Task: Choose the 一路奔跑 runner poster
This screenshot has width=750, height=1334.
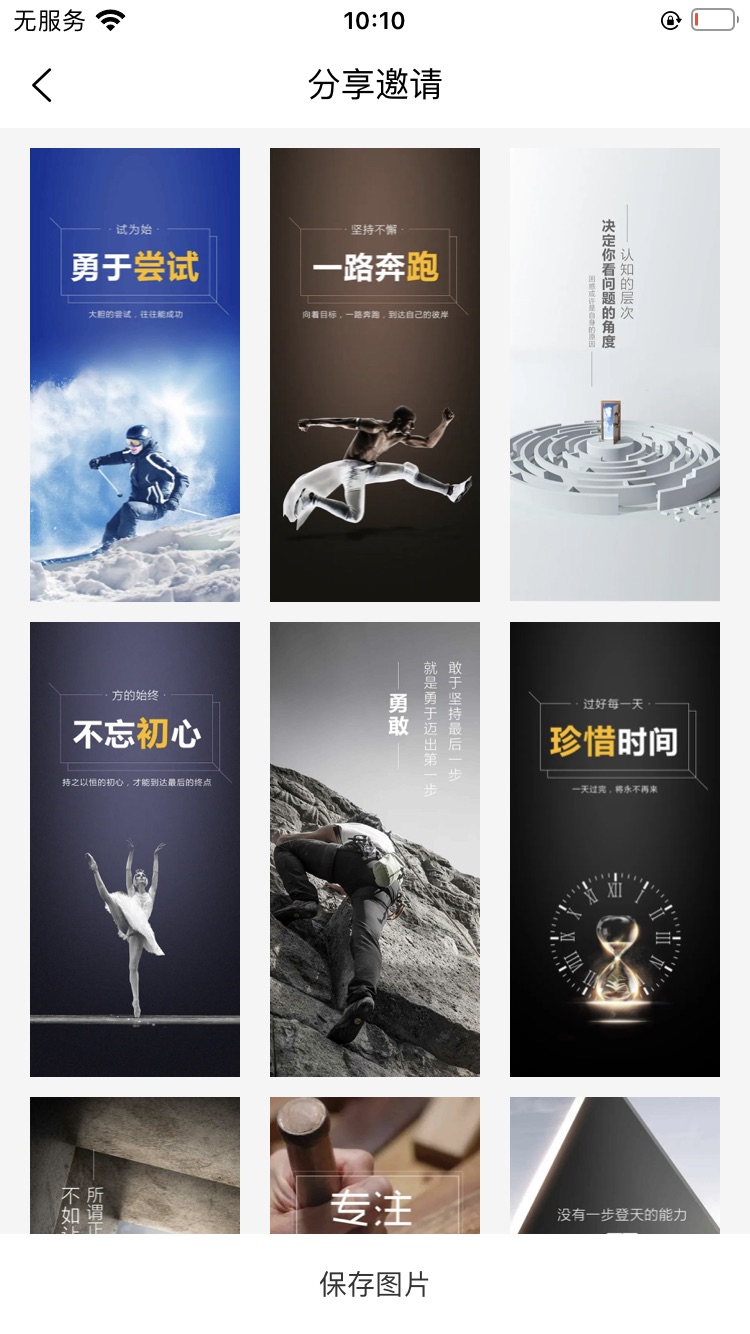Action: [375, 375]
